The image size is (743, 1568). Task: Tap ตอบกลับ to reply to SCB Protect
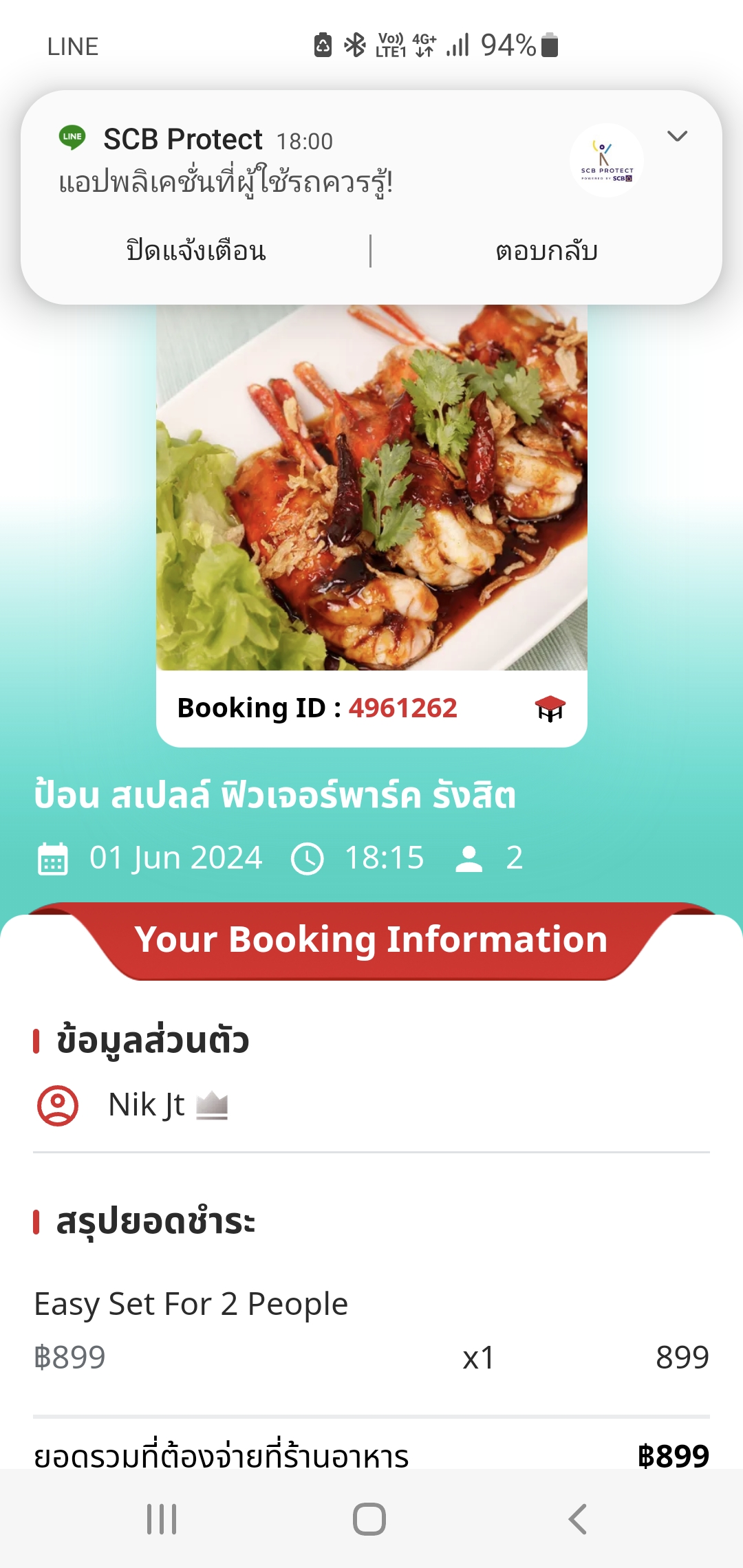coord(546,251)
